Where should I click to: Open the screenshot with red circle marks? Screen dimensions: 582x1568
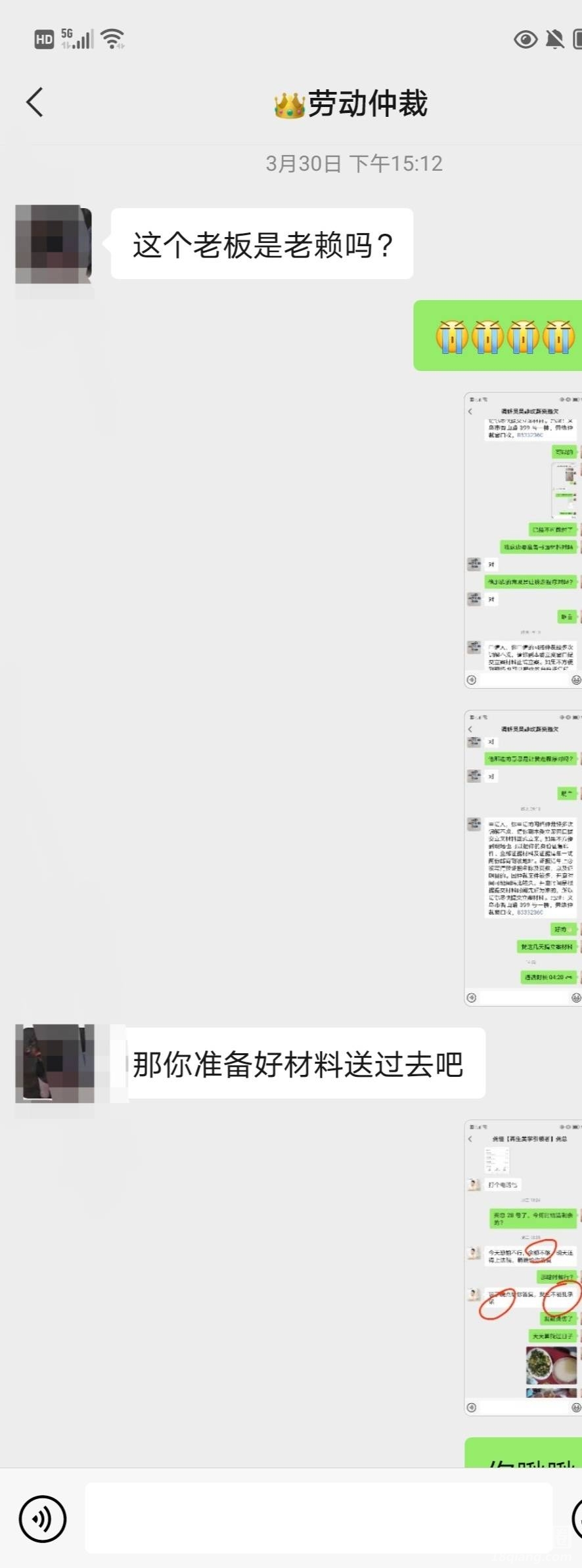coord(523,1267)
